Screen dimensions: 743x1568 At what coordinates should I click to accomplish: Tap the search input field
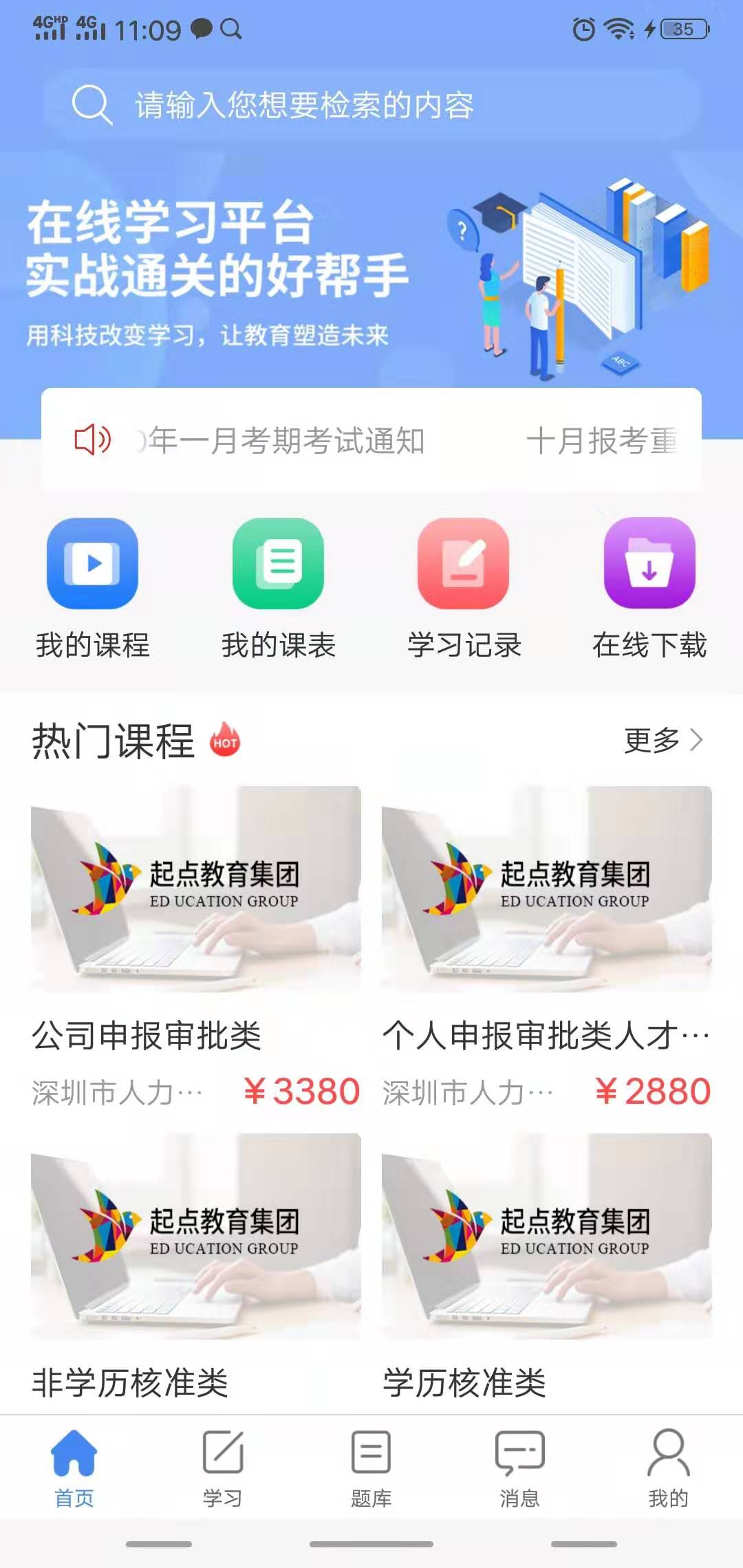(x=371, y=106)
